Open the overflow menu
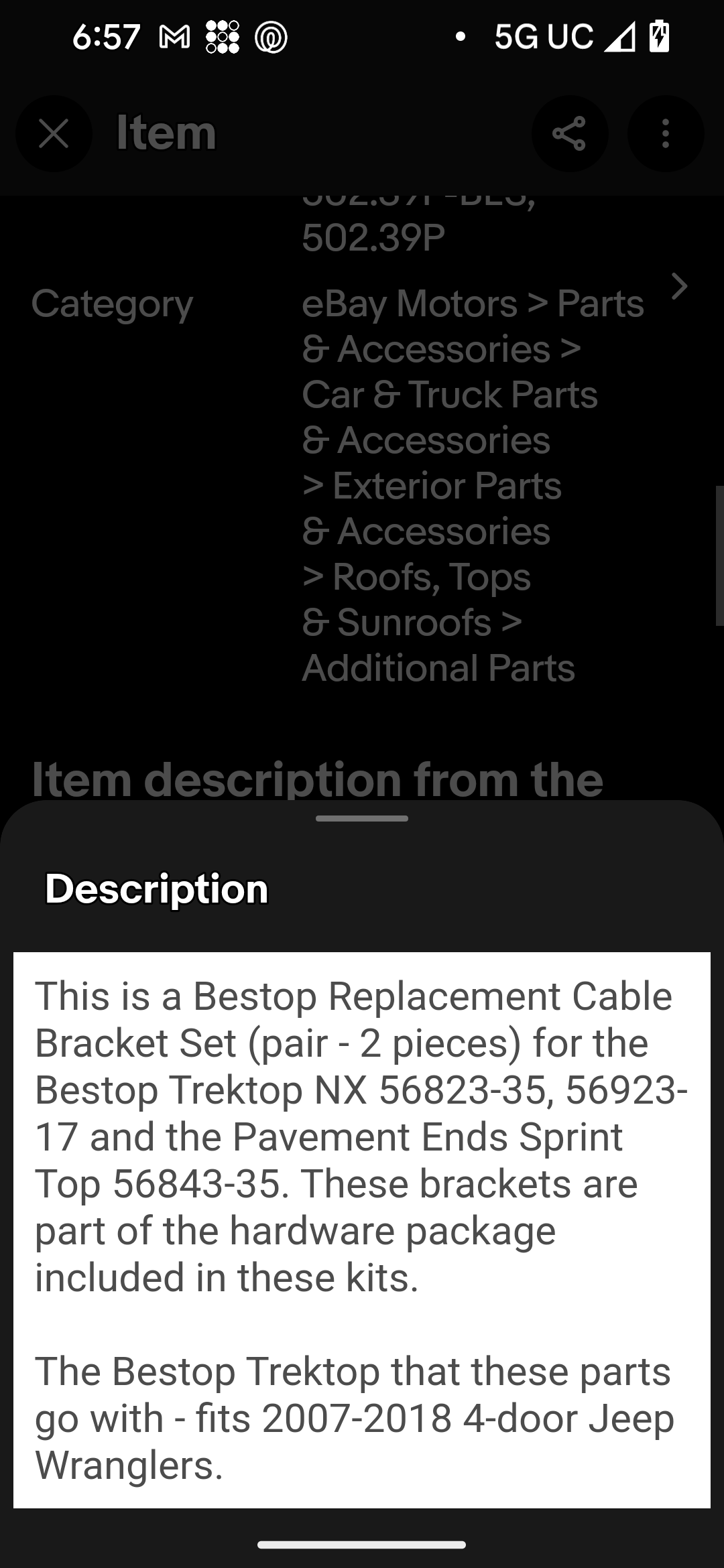Image resolution: width=724 pixels, height=1568 pixels. click(x=665, y=133)
